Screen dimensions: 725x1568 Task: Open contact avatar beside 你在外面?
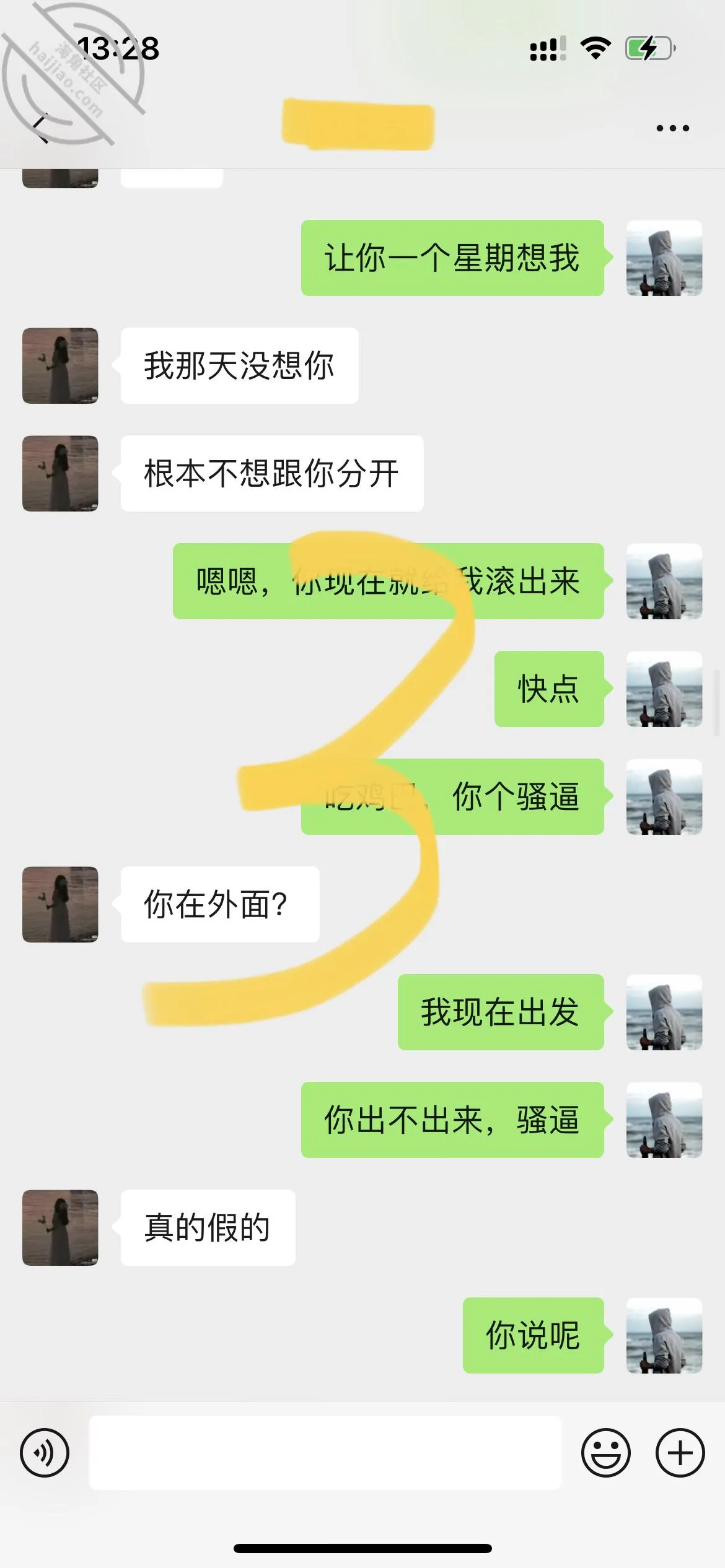click(x=60, y=904)
